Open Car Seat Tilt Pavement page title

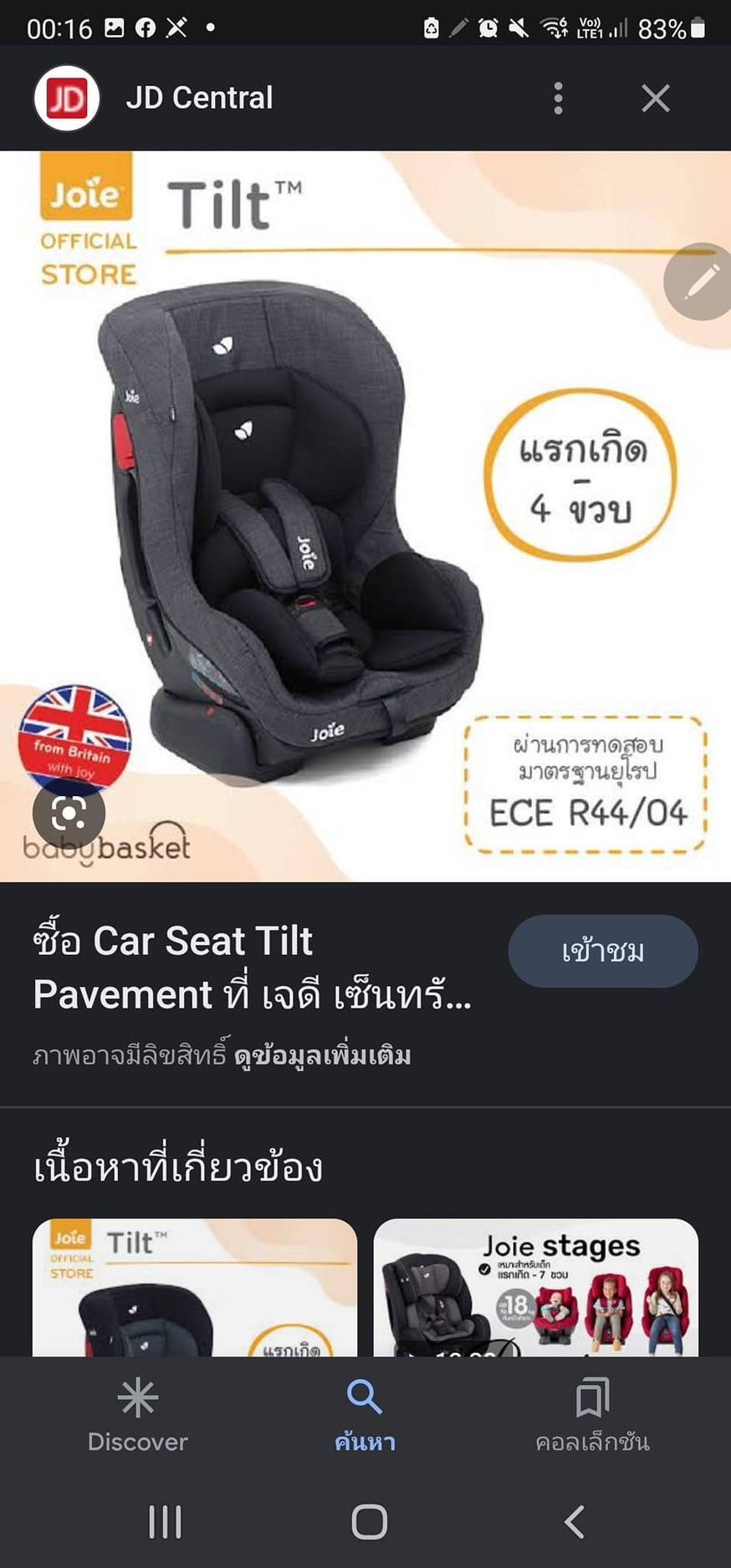point(251,968)
